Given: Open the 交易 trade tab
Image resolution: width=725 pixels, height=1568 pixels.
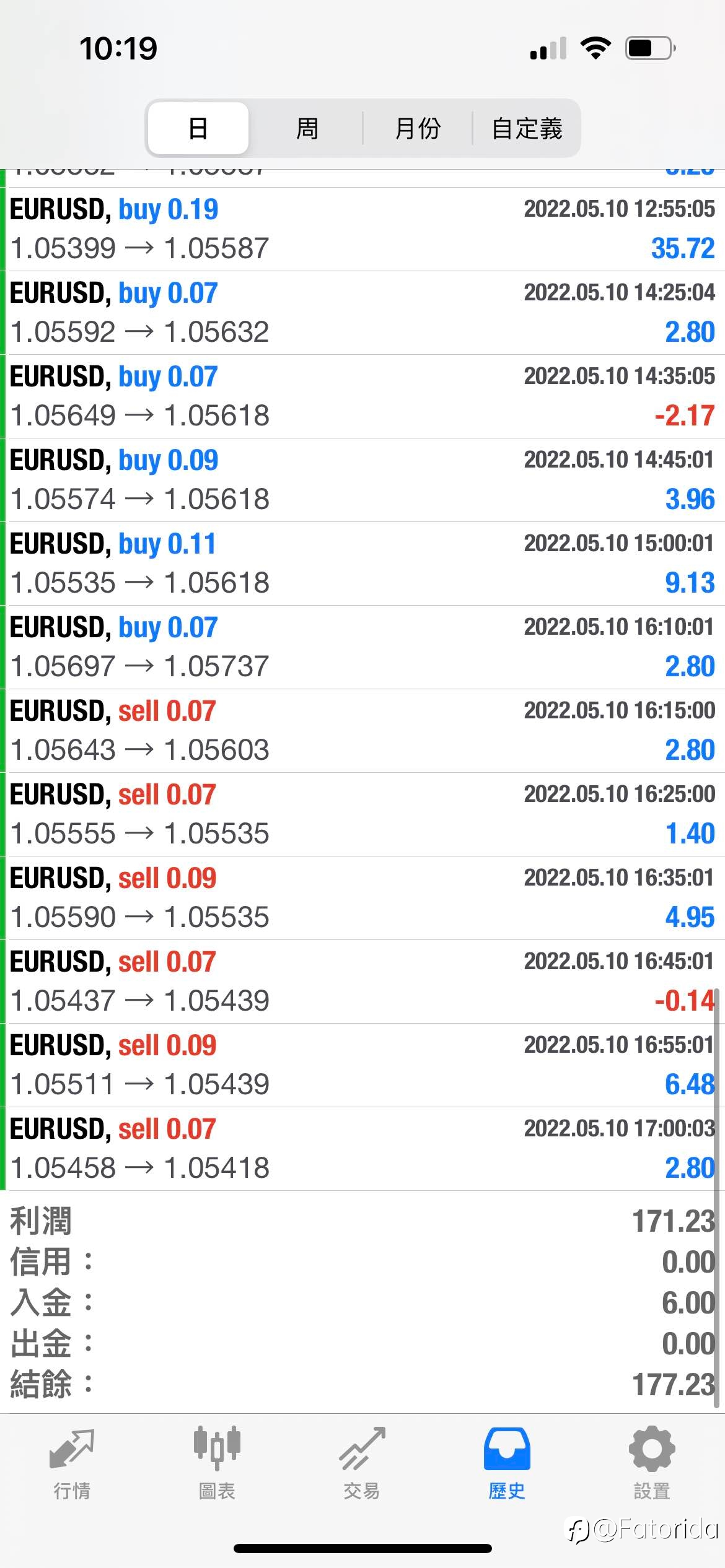Looking at the screenshot, I should (x=362, y=1464).
